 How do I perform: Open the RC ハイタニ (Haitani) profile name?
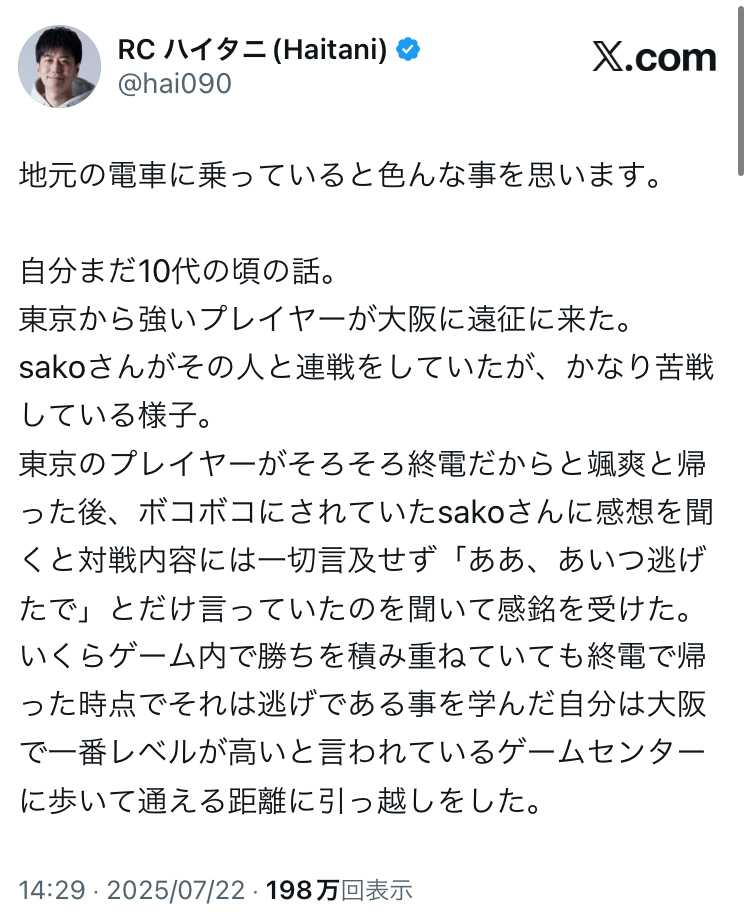pos(251,50)
